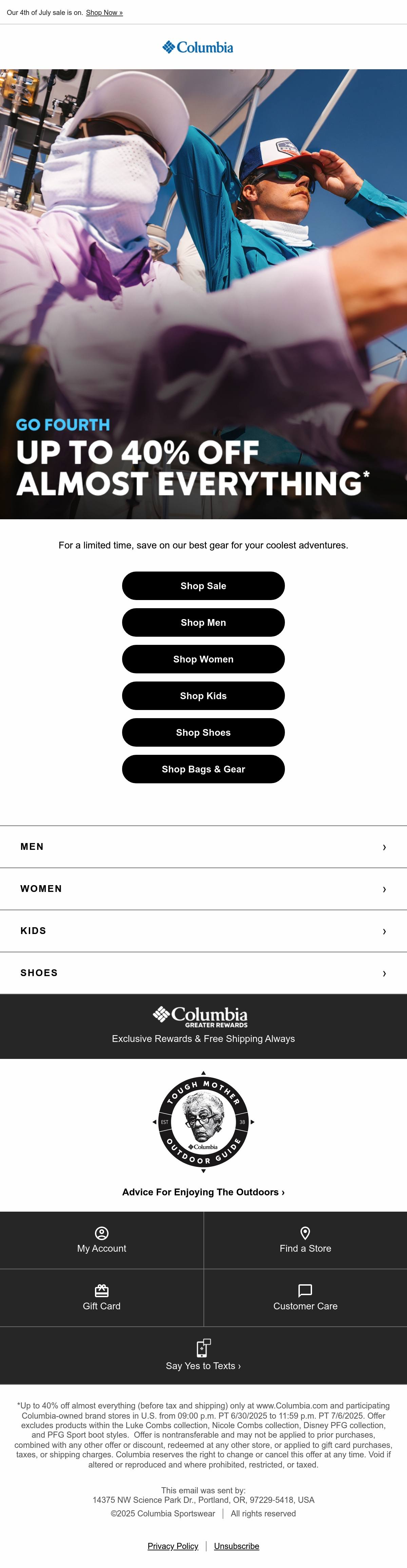Open the WOMEN category row
The image size is (407, 1568).
[x=203, y=889]
